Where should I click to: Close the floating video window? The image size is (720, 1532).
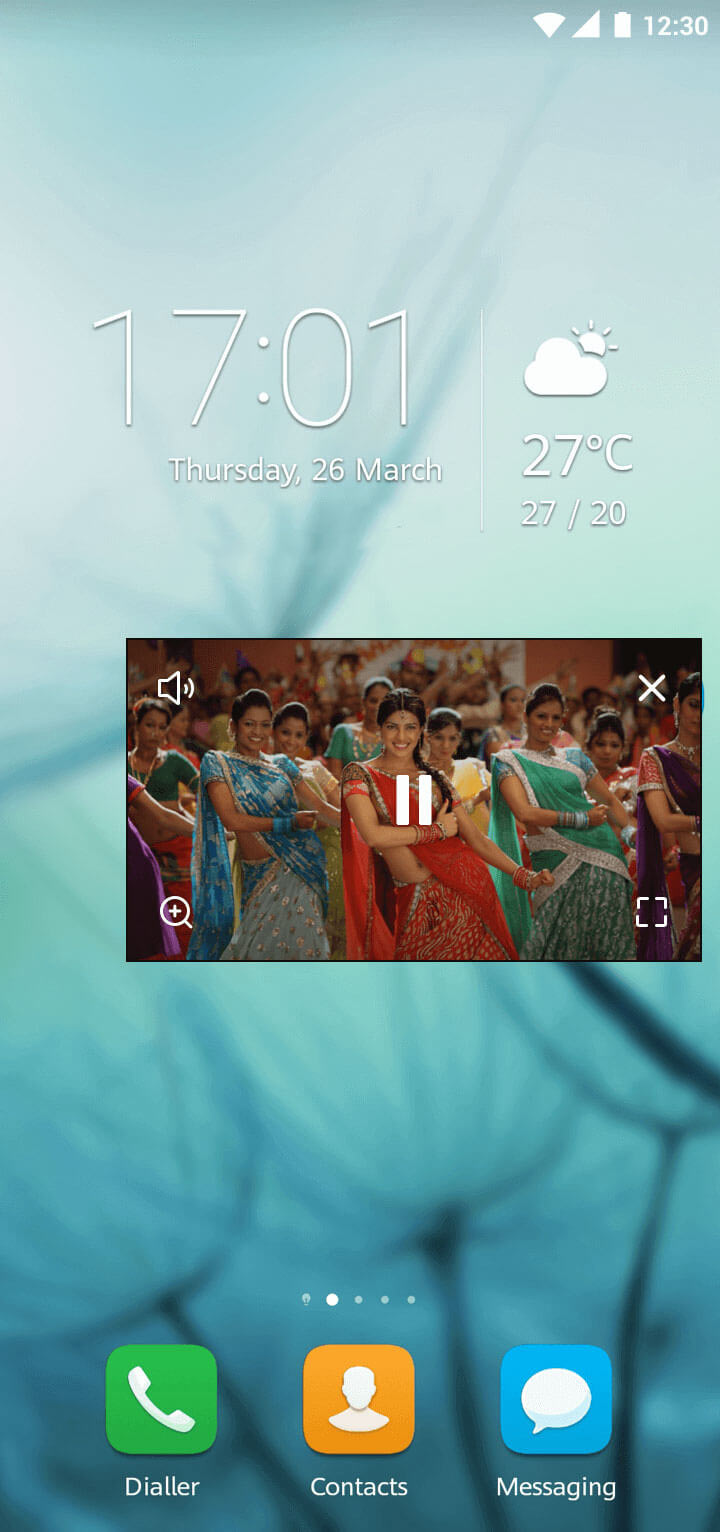coord(652,688)
